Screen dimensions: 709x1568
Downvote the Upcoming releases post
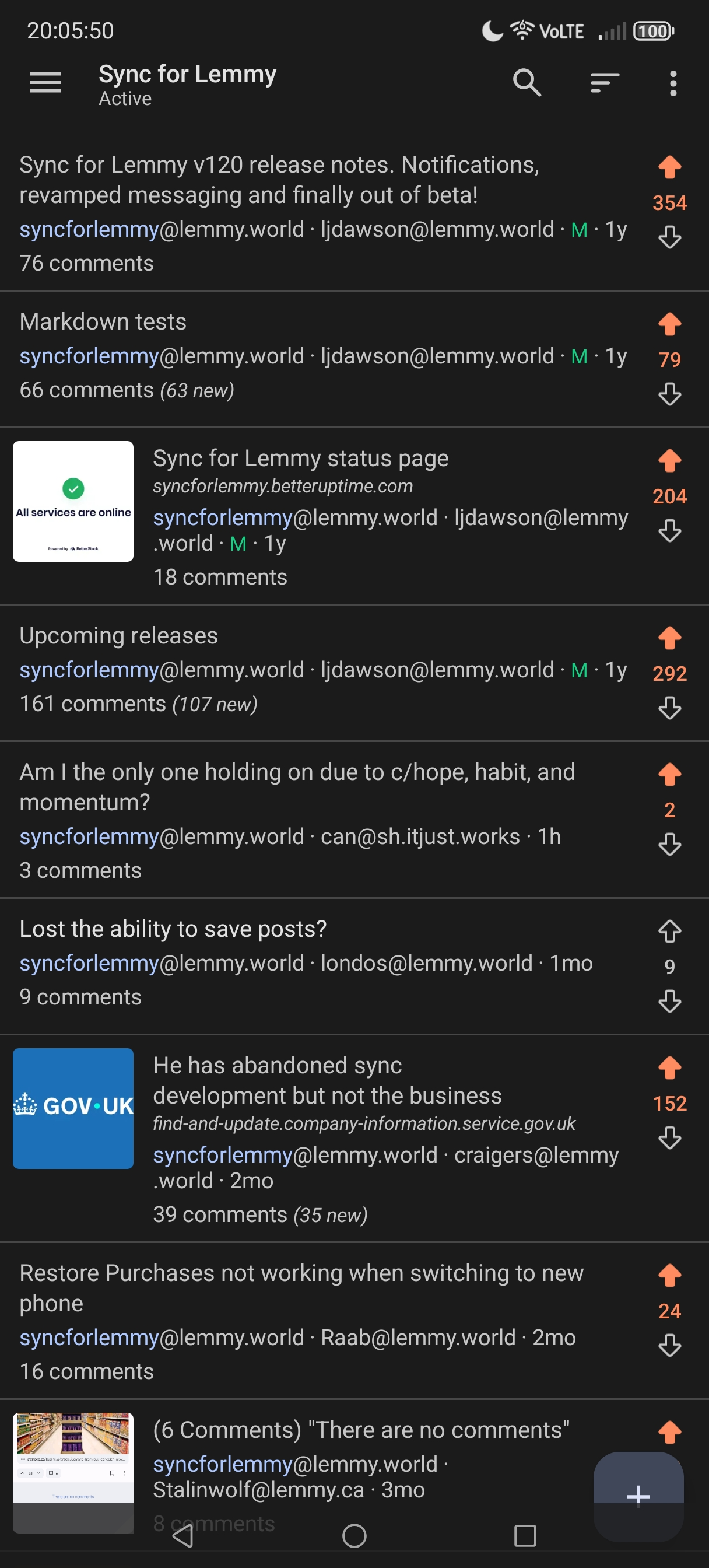669,709
